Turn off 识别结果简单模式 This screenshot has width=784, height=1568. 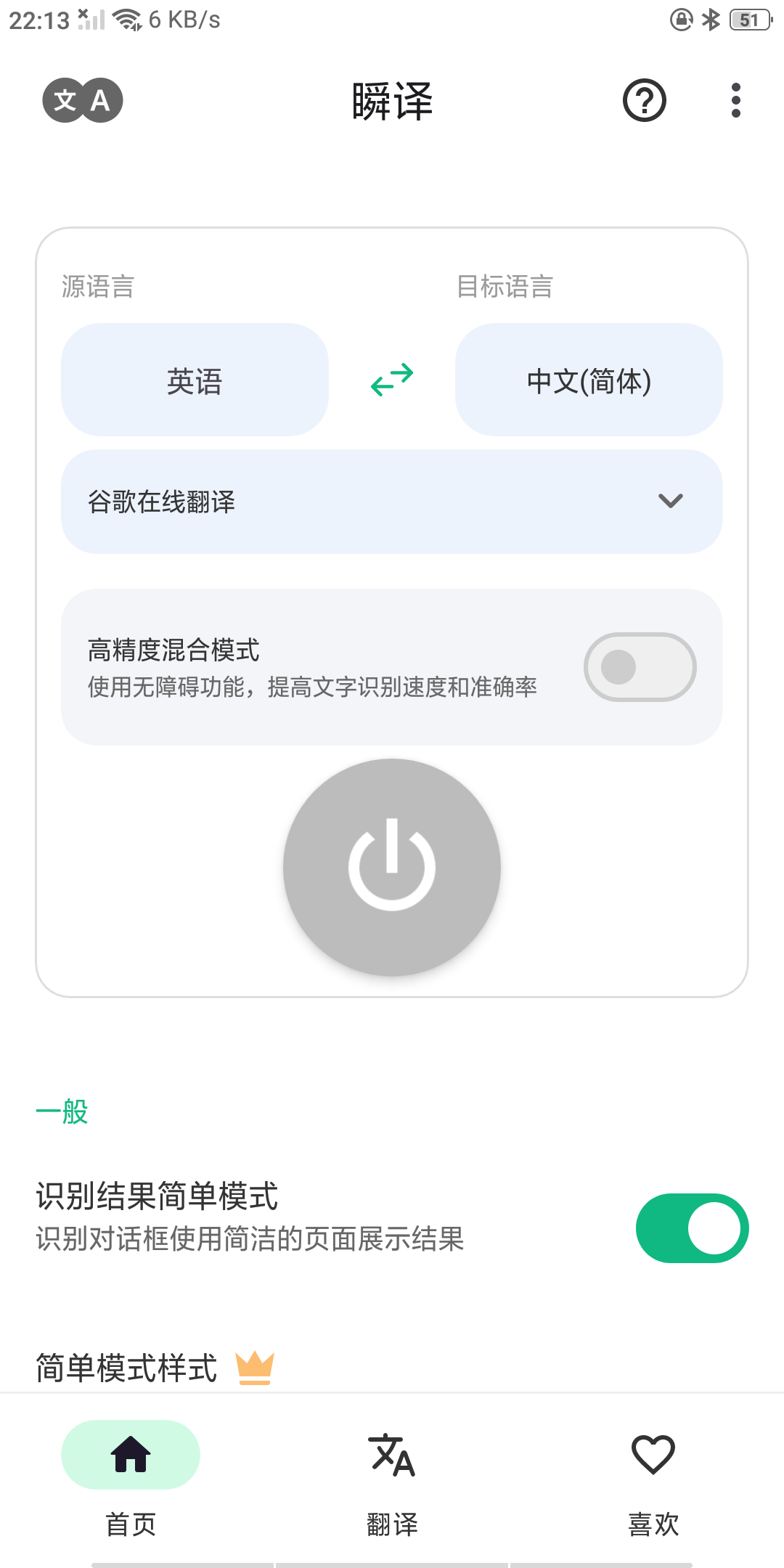tap(692, 1228)
